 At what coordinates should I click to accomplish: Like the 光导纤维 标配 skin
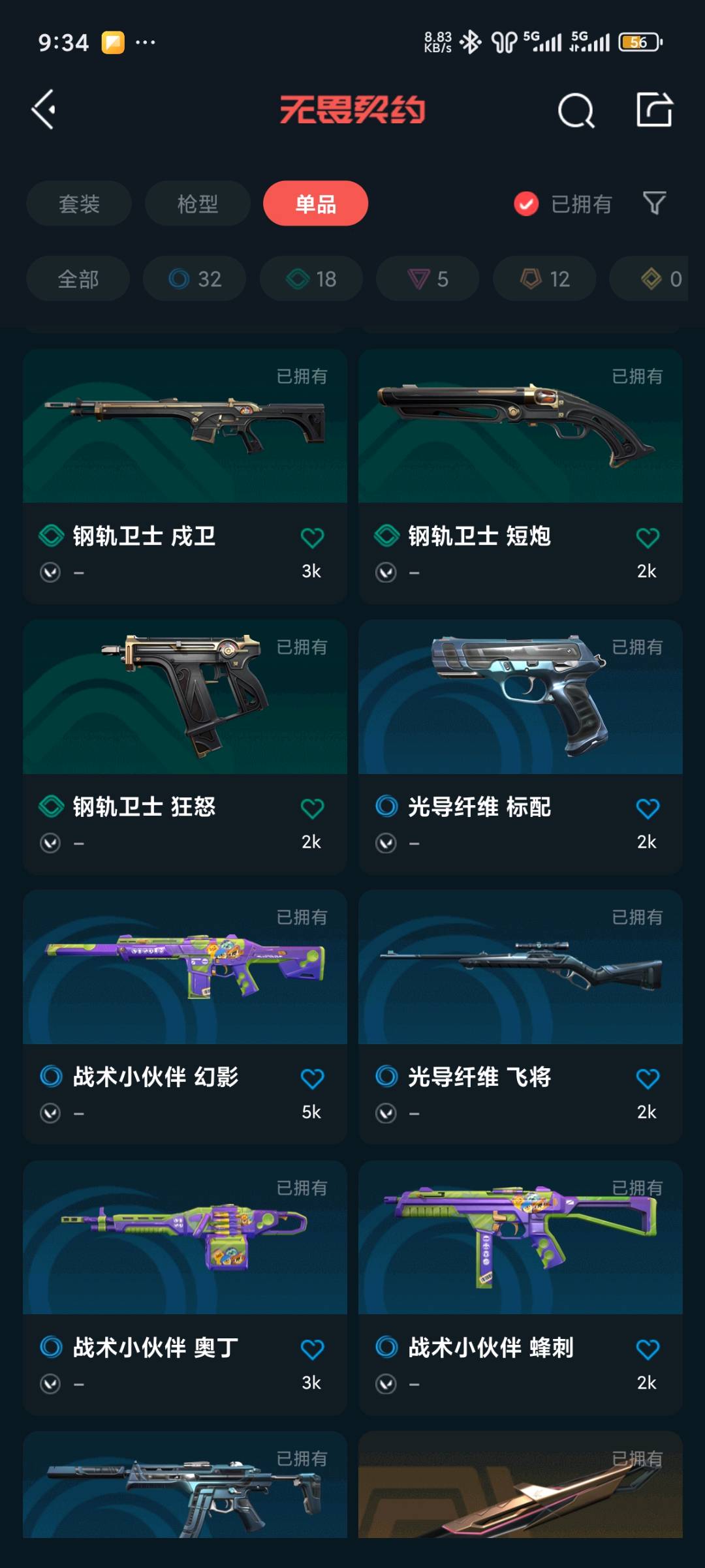(x=647, y=808)
